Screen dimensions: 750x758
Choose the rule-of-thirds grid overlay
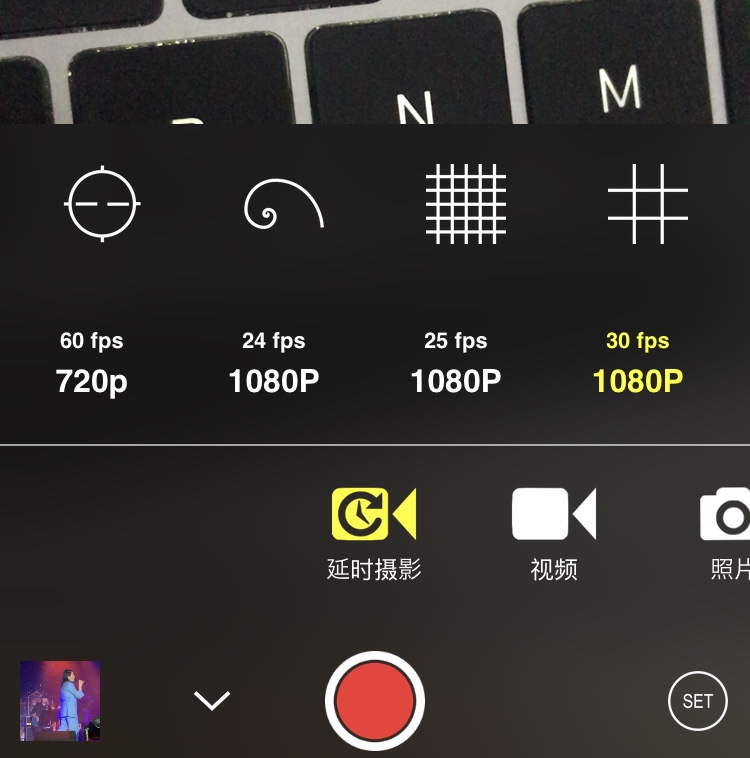pos(647,204)
